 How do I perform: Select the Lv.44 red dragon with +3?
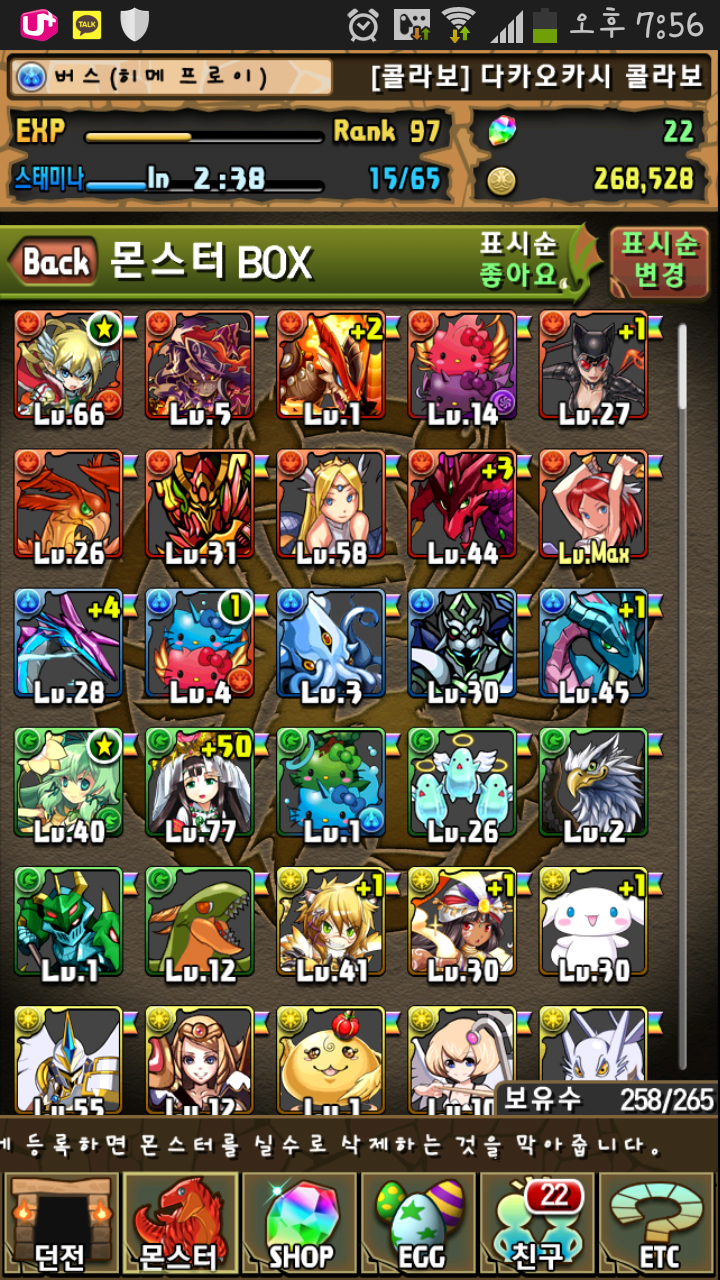click(x=462, y=505)
